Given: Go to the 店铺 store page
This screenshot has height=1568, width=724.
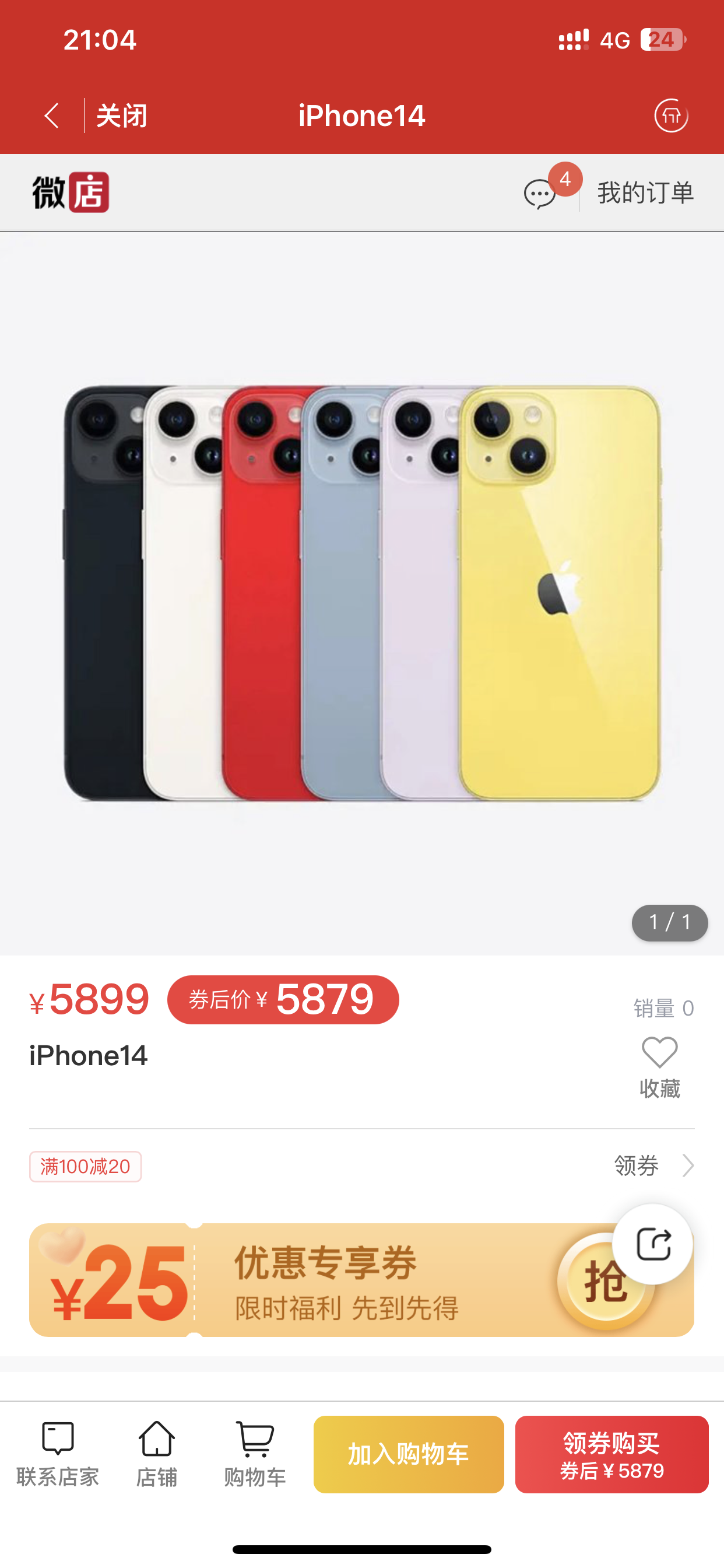Looking at the screenshot, I should [157, 1454].
